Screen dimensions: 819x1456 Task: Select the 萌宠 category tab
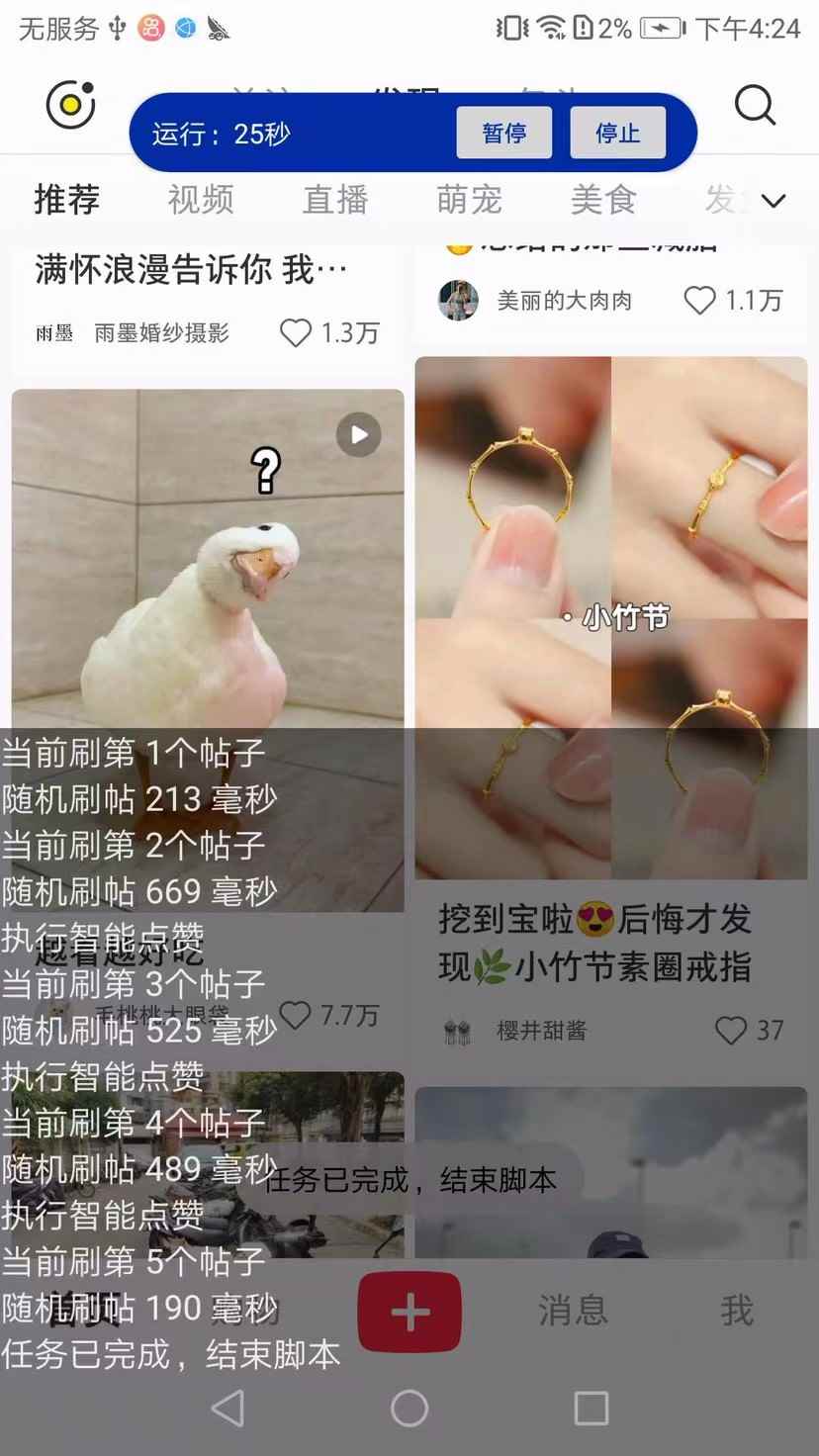pos(469,200)
